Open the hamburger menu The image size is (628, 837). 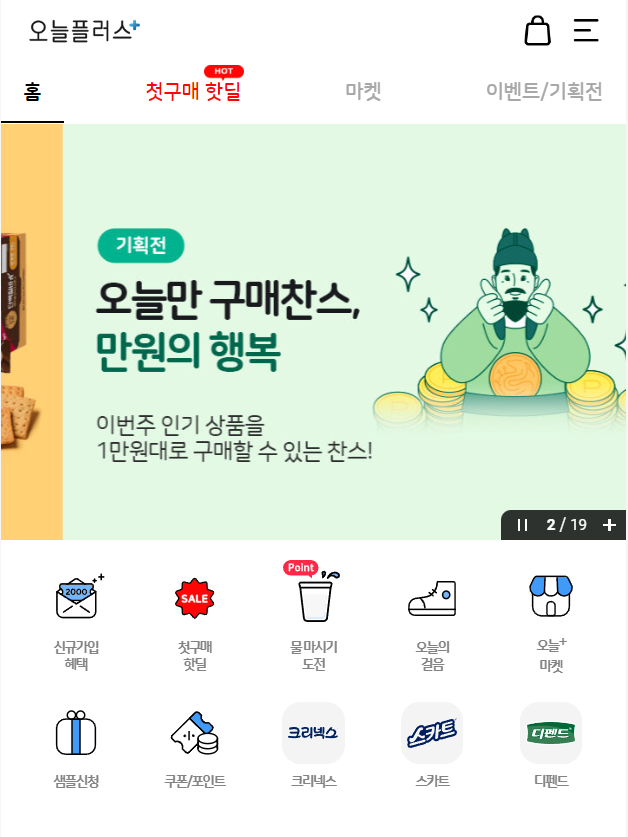[586, 31]
